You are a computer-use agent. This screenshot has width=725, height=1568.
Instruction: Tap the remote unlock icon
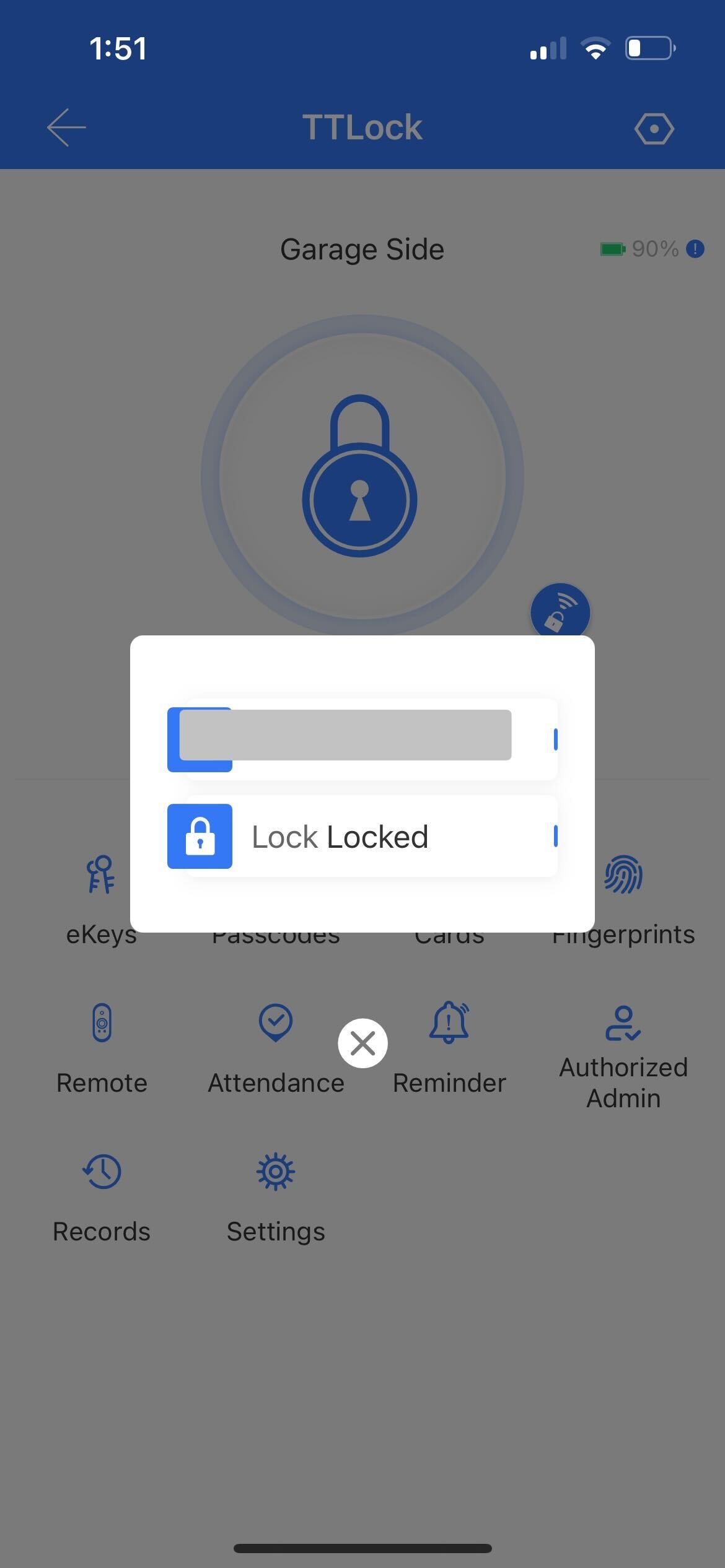[560, 611]
